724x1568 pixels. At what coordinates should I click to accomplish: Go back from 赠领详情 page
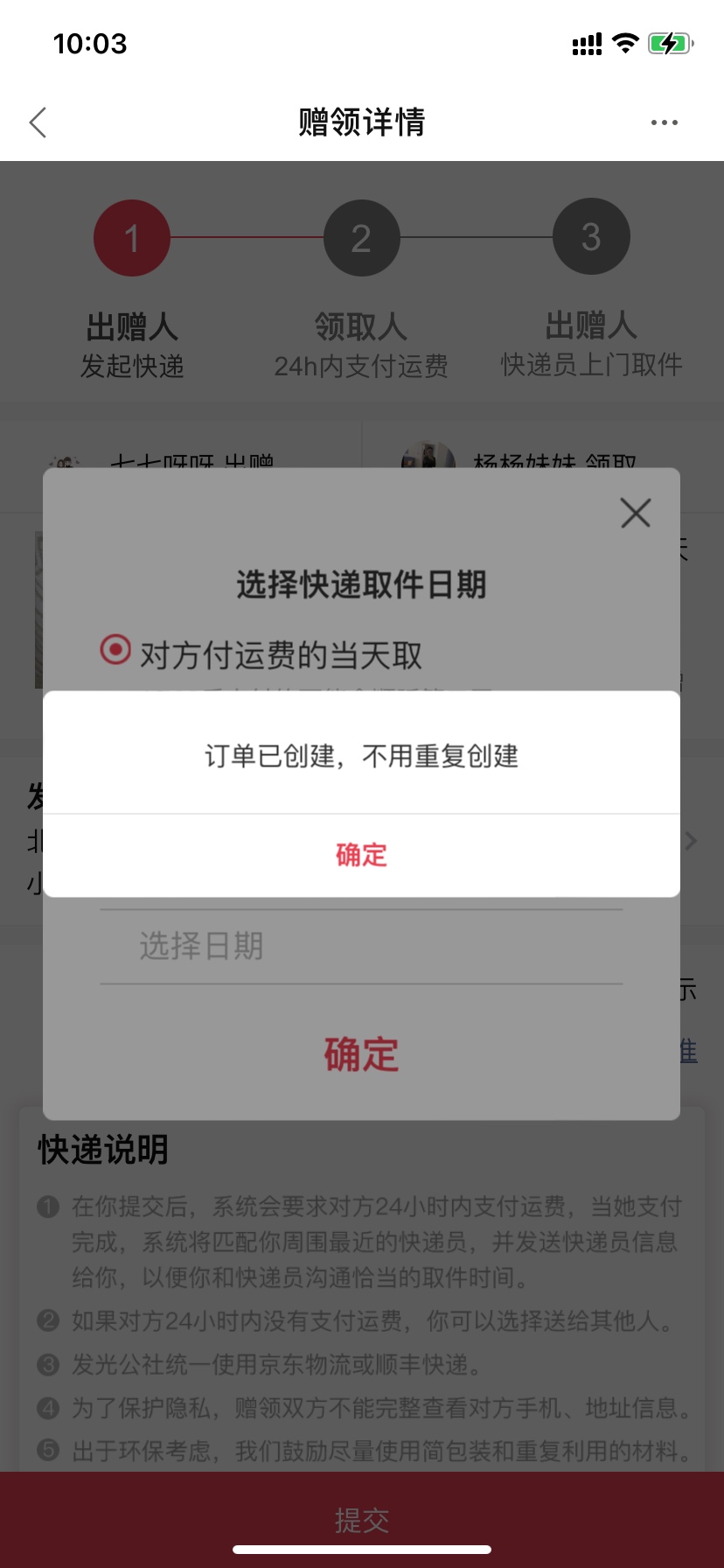[38, 122]
